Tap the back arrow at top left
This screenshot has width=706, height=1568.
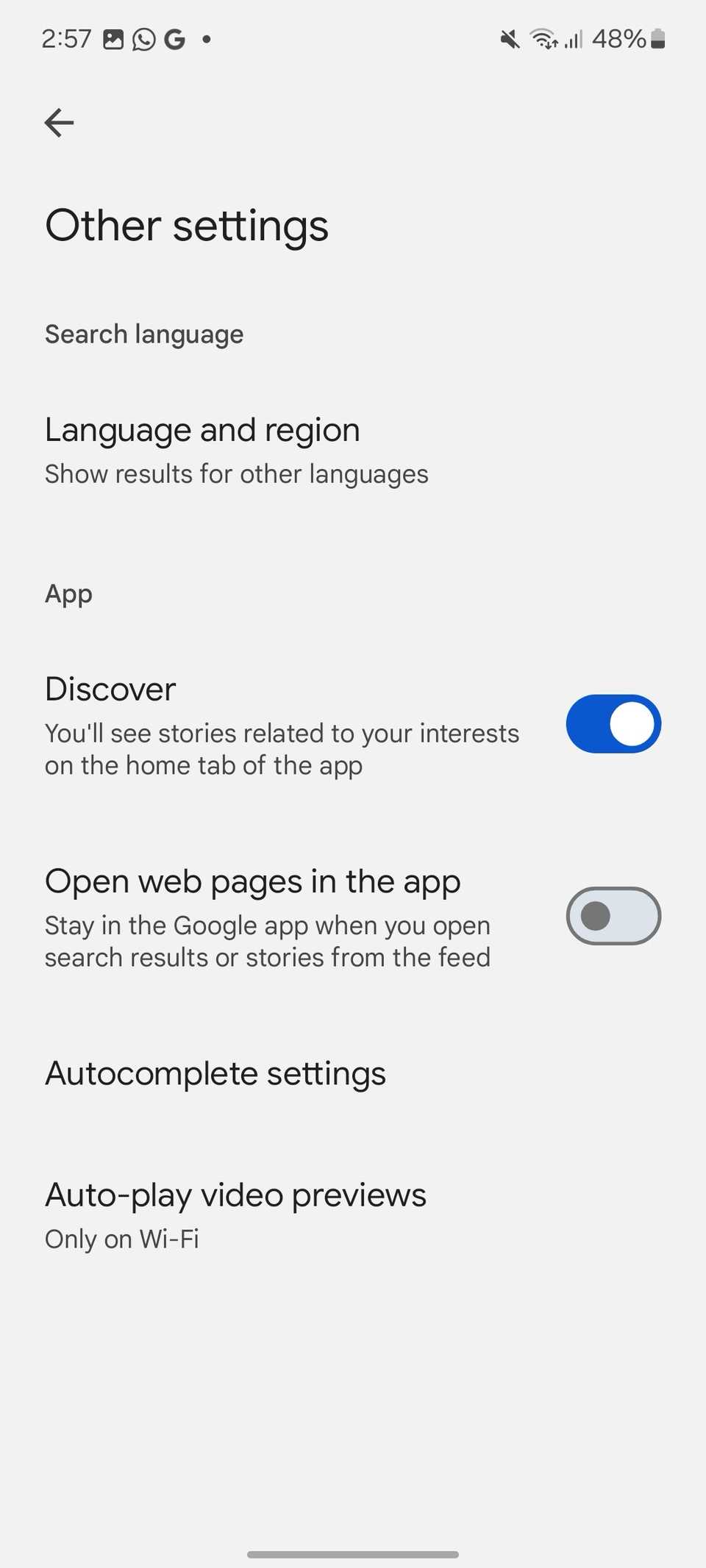pos(59,123)
